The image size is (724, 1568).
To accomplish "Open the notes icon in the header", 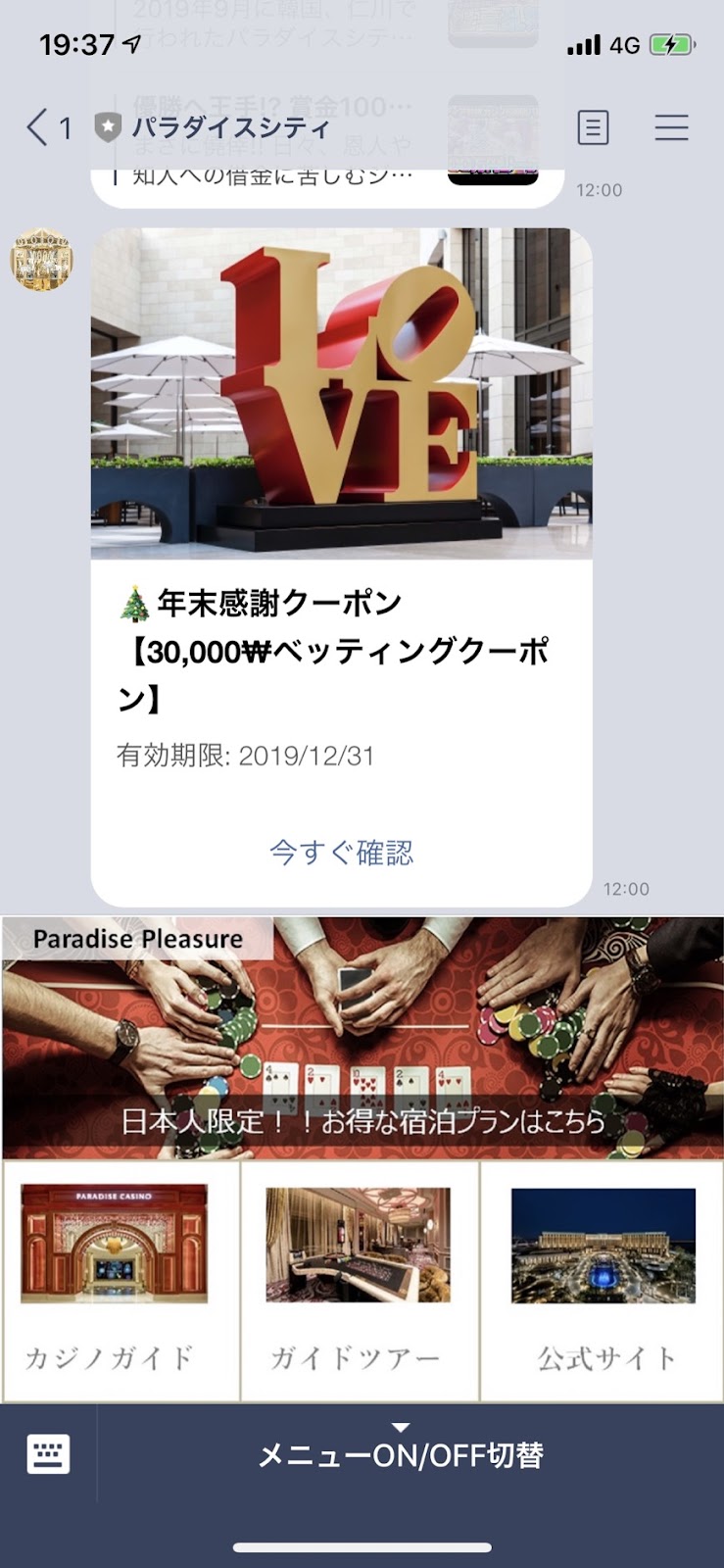I will click(593, 127).
